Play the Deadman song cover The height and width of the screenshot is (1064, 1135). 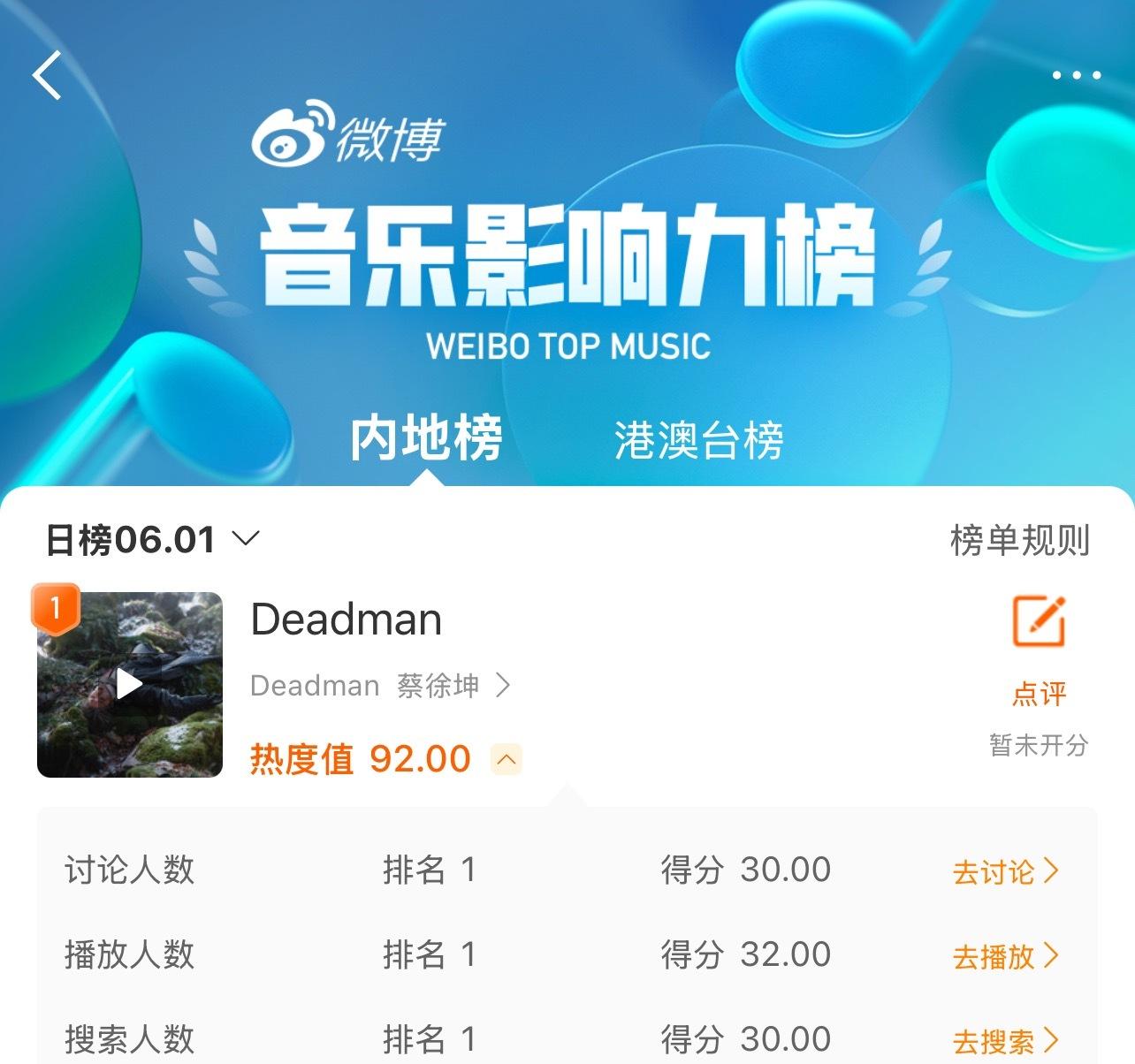coord(130,685)
